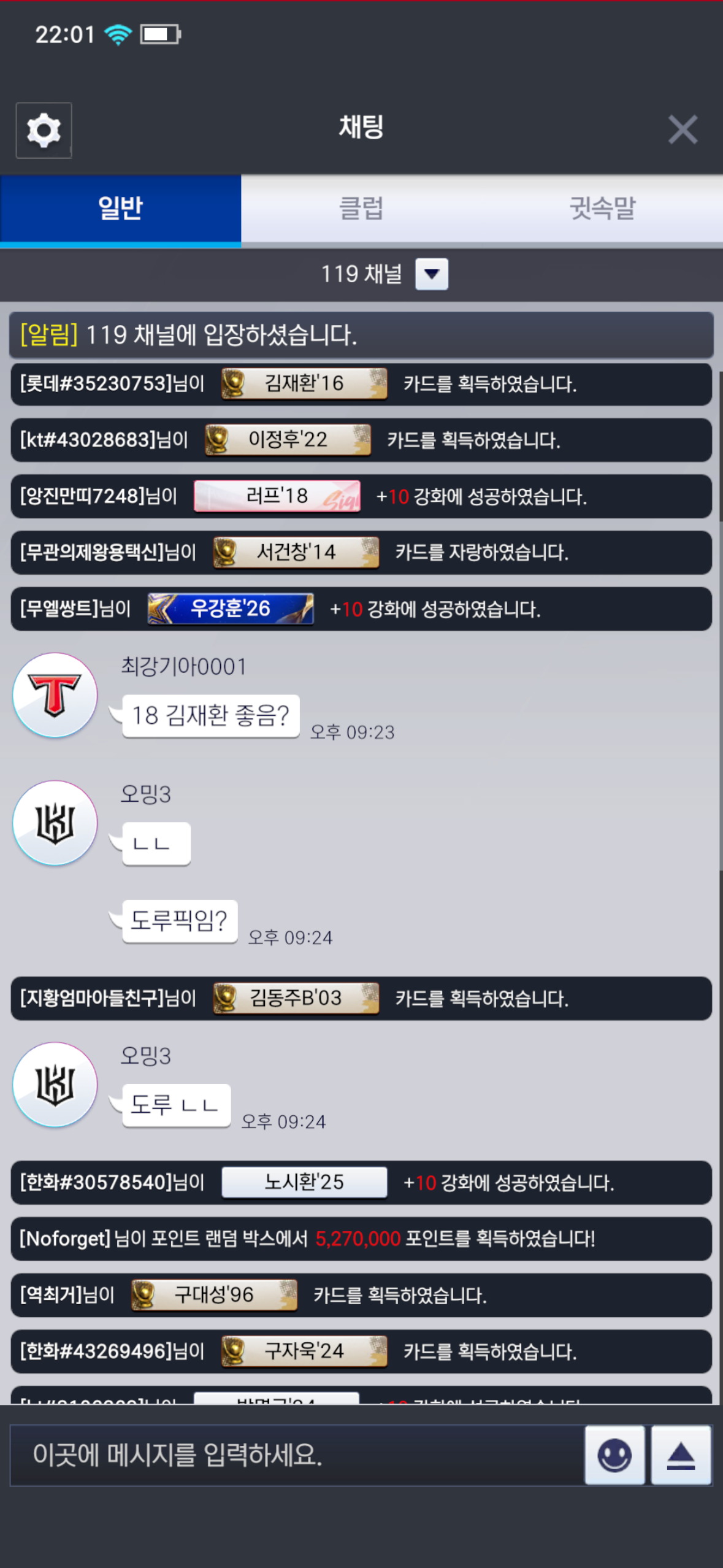The width and height of the screenshot is (723, 1568).
Task: Switch to the 클럽 tab
Action: (361, 209)
